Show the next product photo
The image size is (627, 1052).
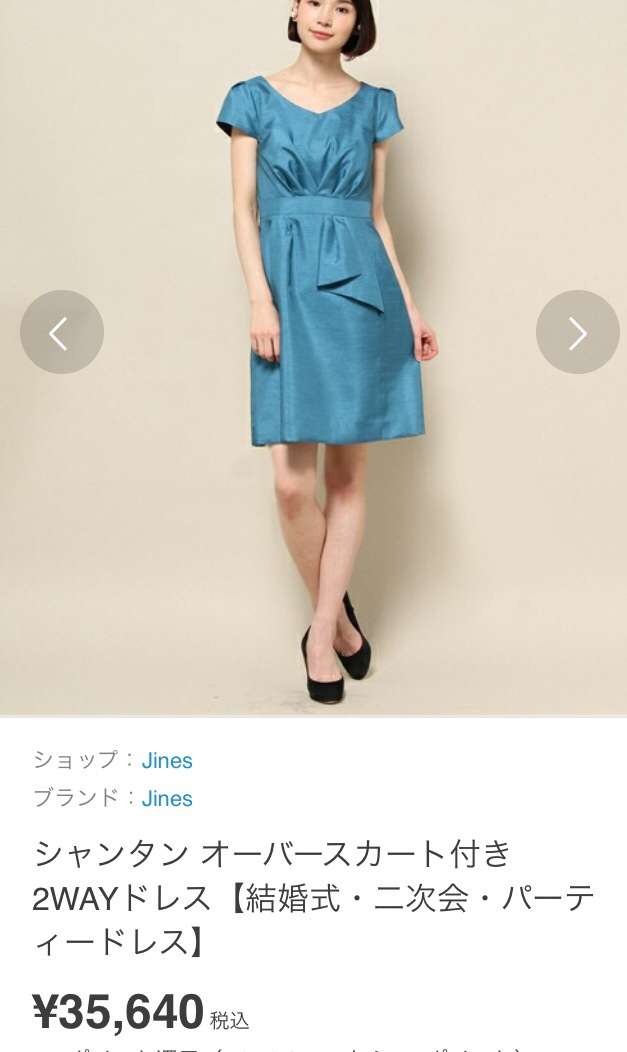[x=577, y=332]
